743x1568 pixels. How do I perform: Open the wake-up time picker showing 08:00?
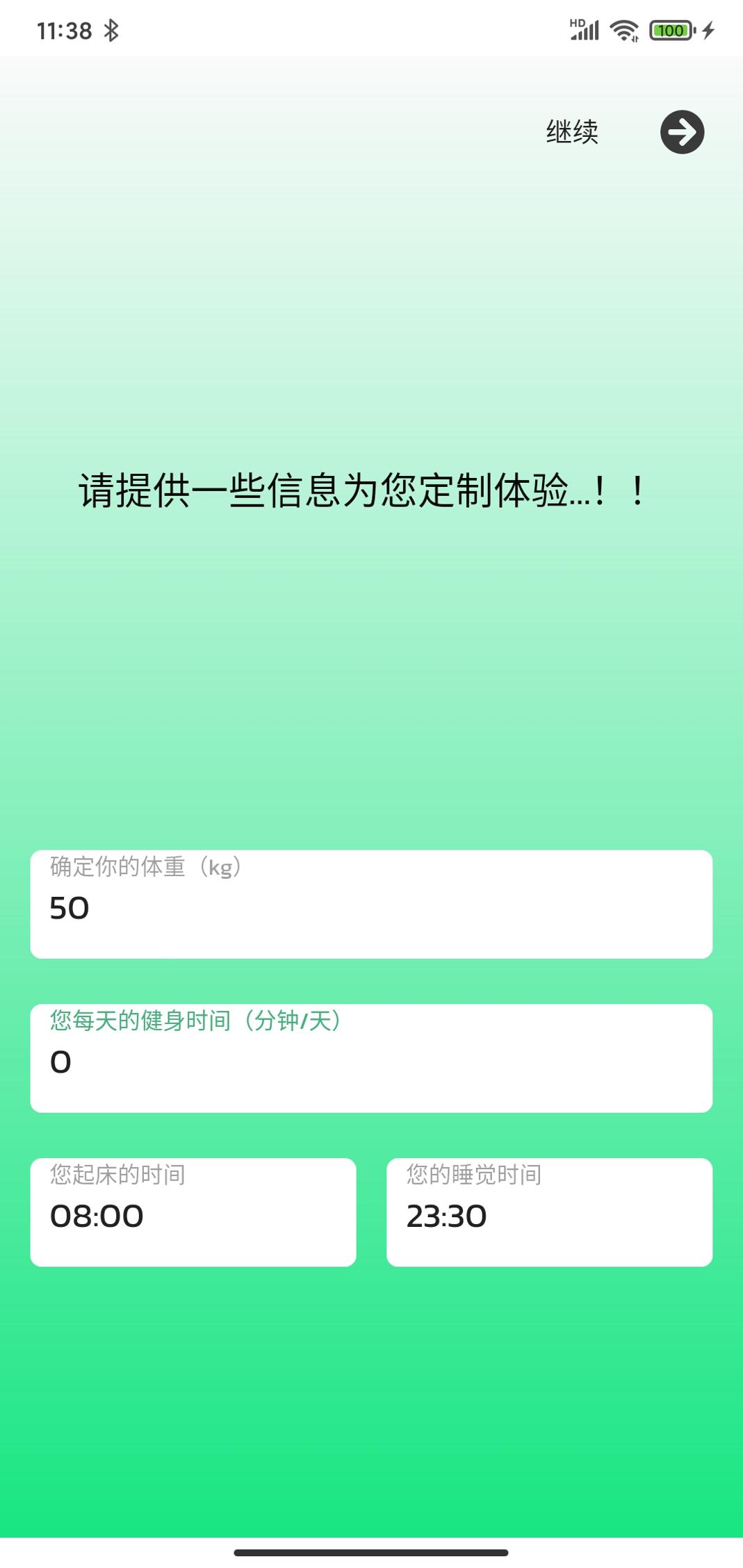click(192, 1212)
